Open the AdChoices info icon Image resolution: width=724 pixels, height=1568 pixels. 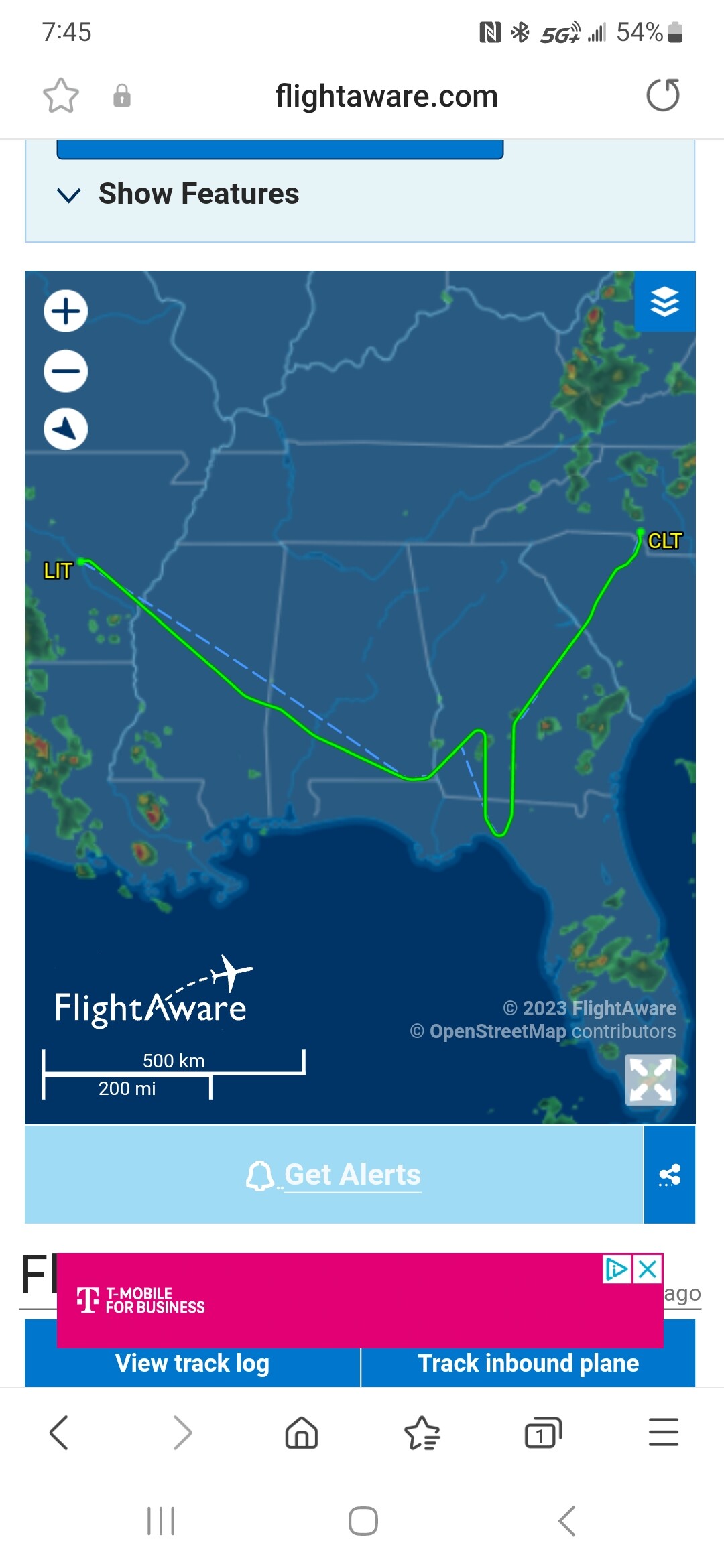pyautogui.click(x=617, y=1269)
